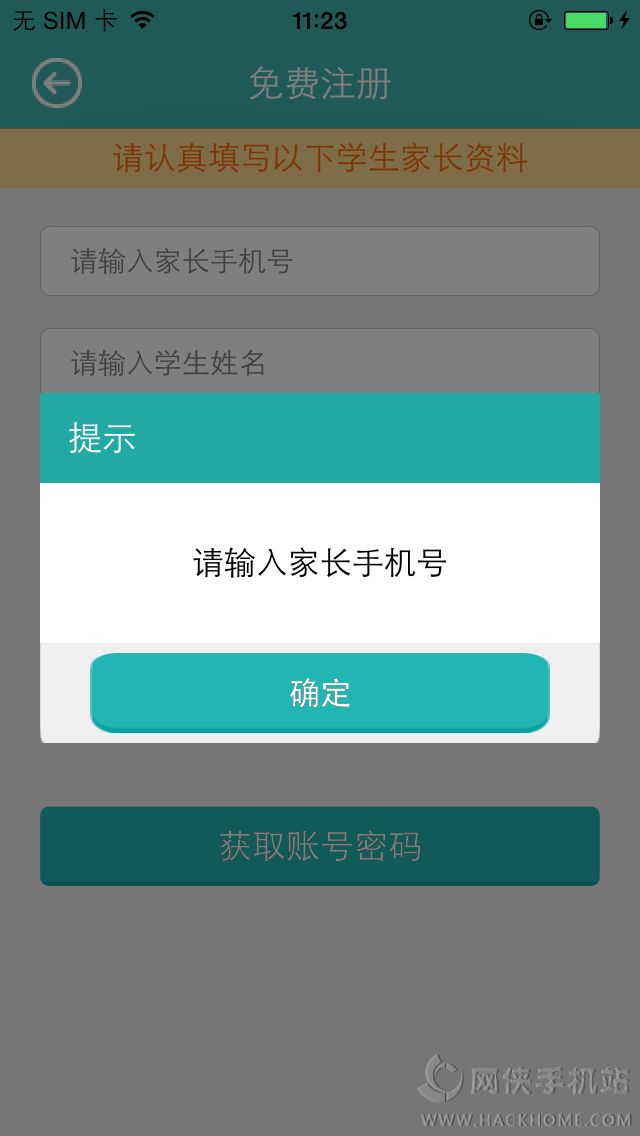
Task: Focus the 请输入家长手机号 phone field
Action: click(320, 261)
